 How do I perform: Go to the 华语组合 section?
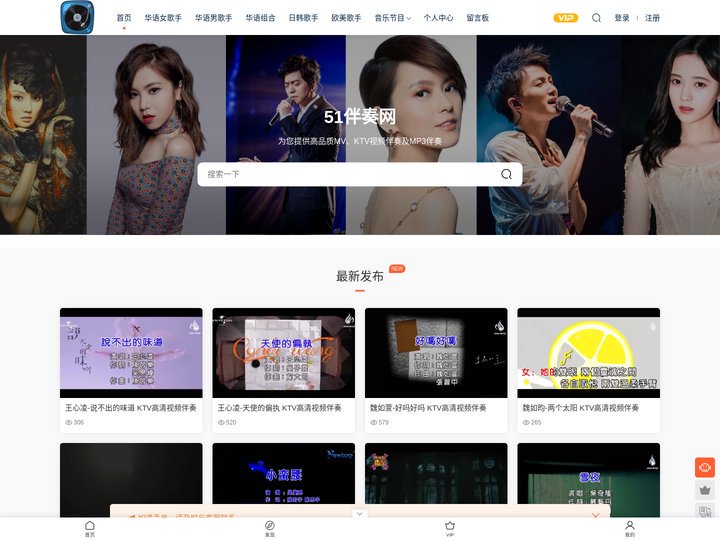click(x=260, y=18)
